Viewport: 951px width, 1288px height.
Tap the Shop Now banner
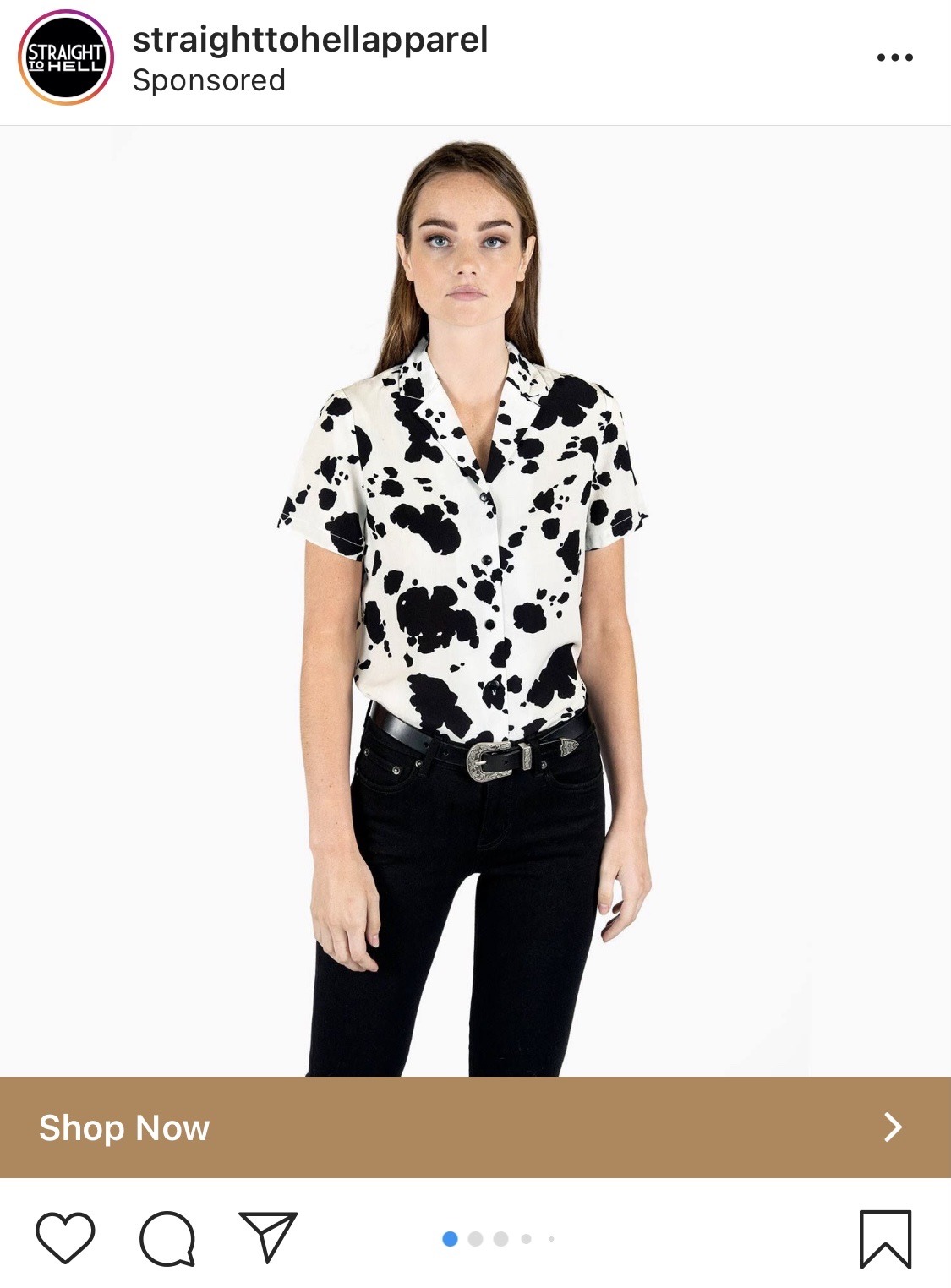(x=475, y=1127)
